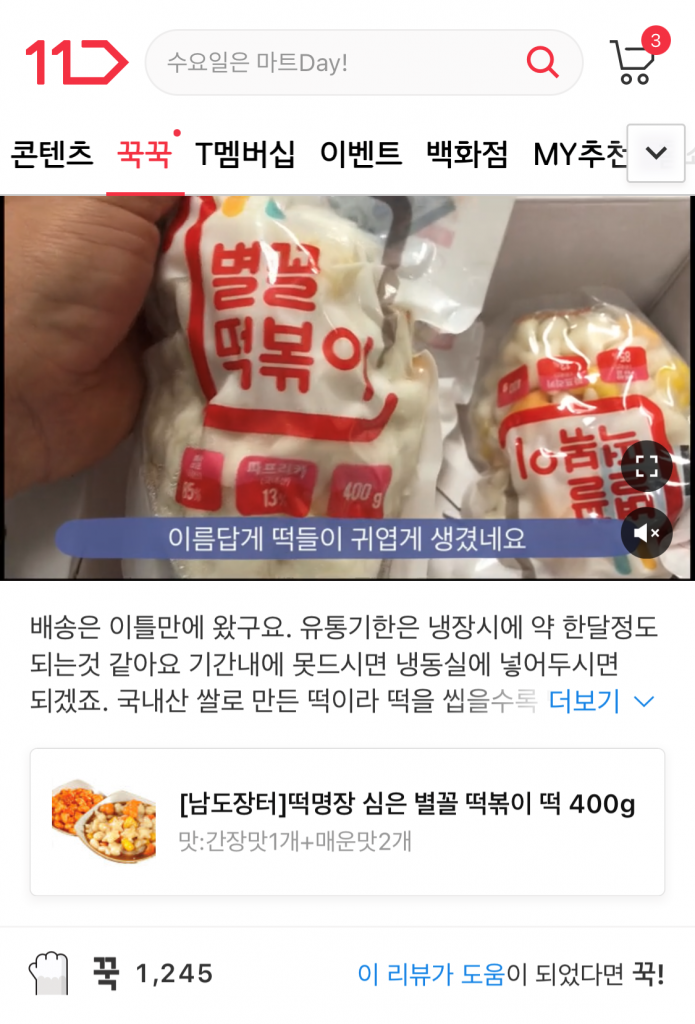This screenshot has width=695, height=1024.
Task: Expand the full tab list chevron
Action: coord(656,153)
